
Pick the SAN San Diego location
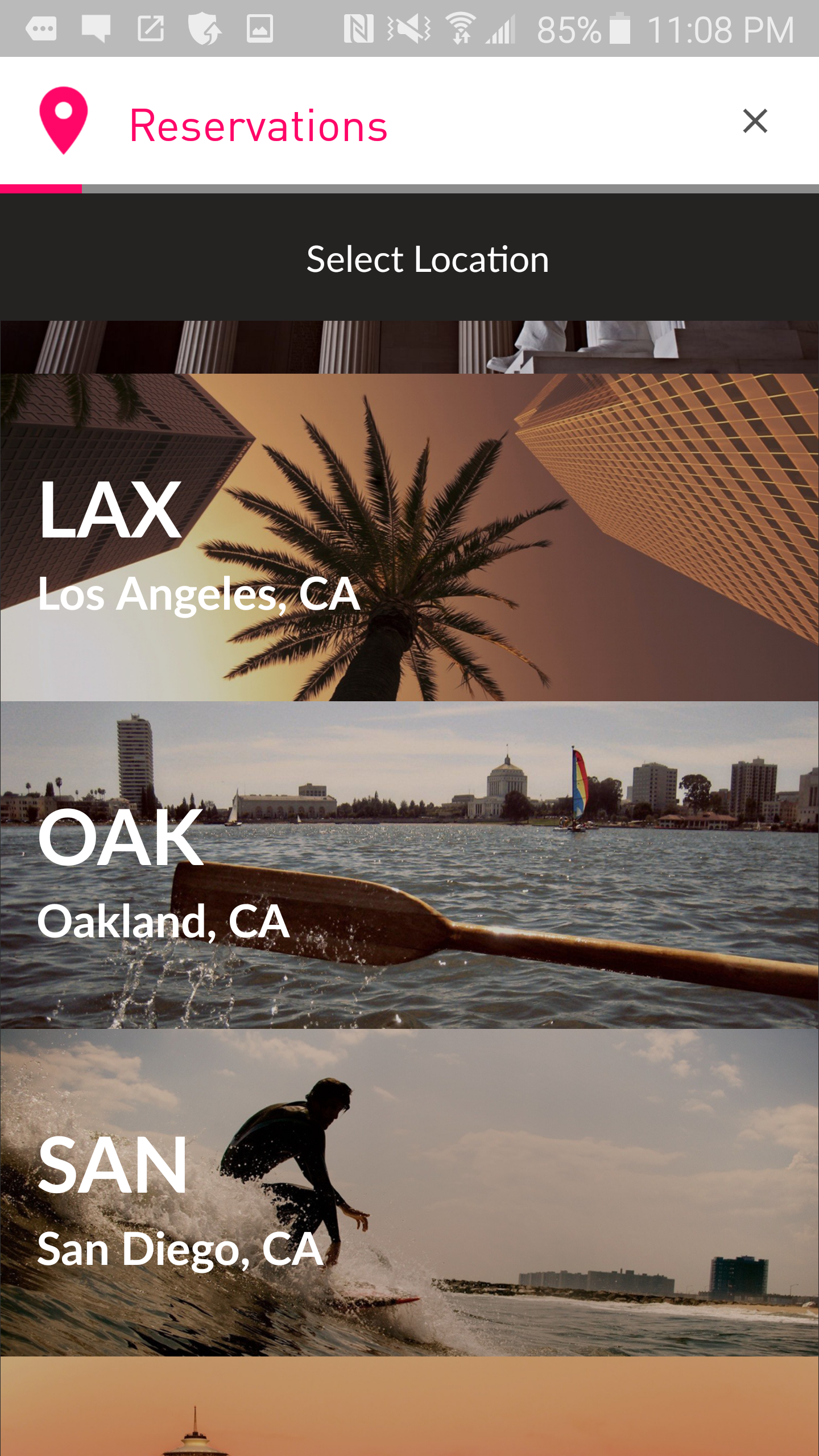[x=409, y=1192]
